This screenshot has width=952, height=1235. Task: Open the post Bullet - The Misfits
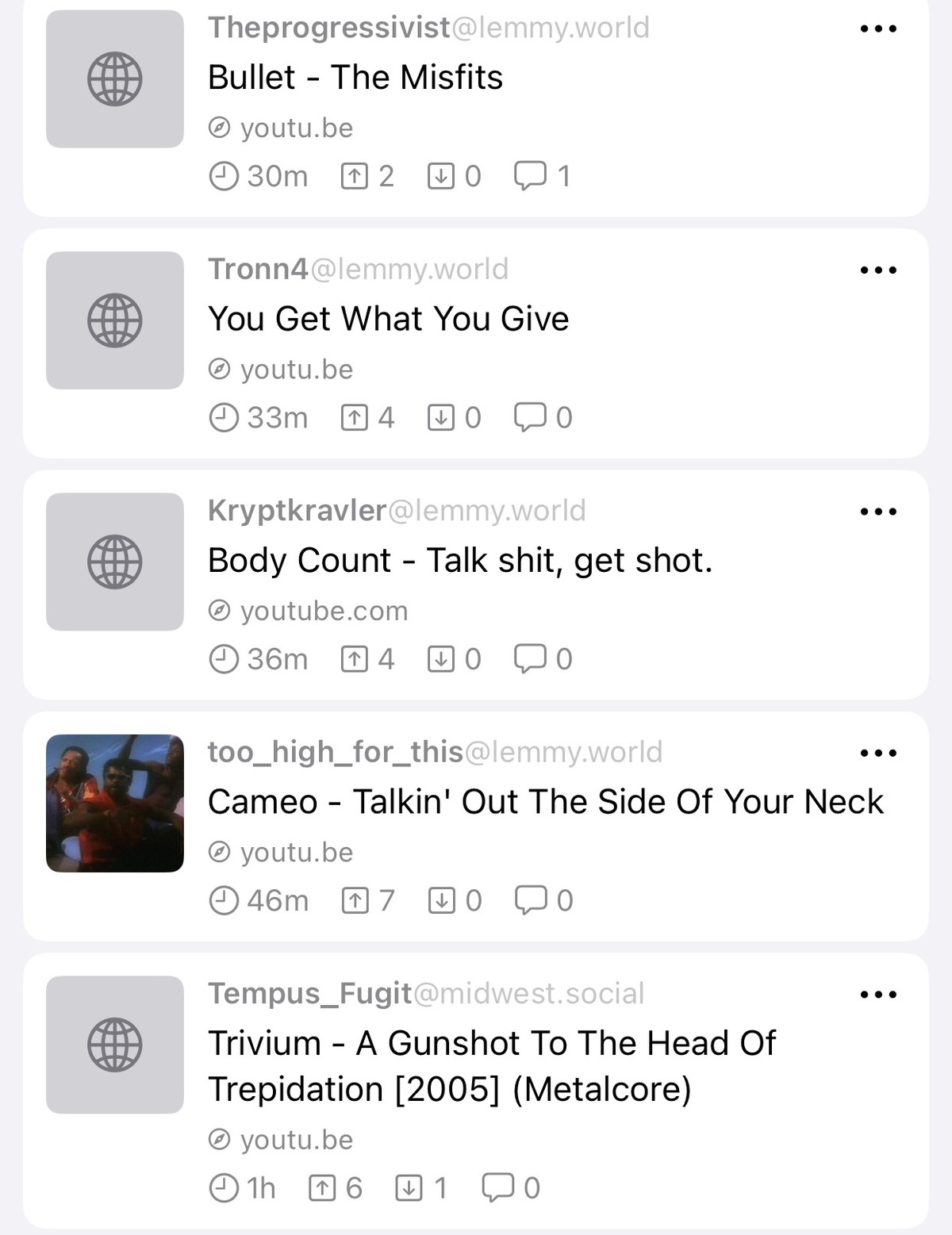point(355,78)
